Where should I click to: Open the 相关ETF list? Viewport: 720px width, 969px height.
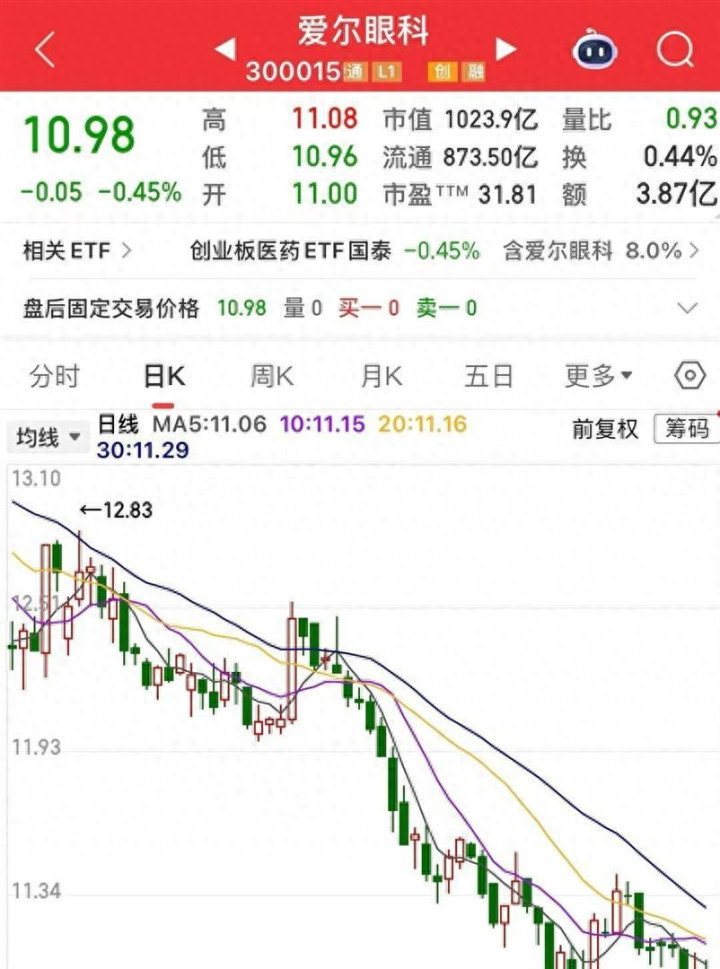tap(77, 250)
